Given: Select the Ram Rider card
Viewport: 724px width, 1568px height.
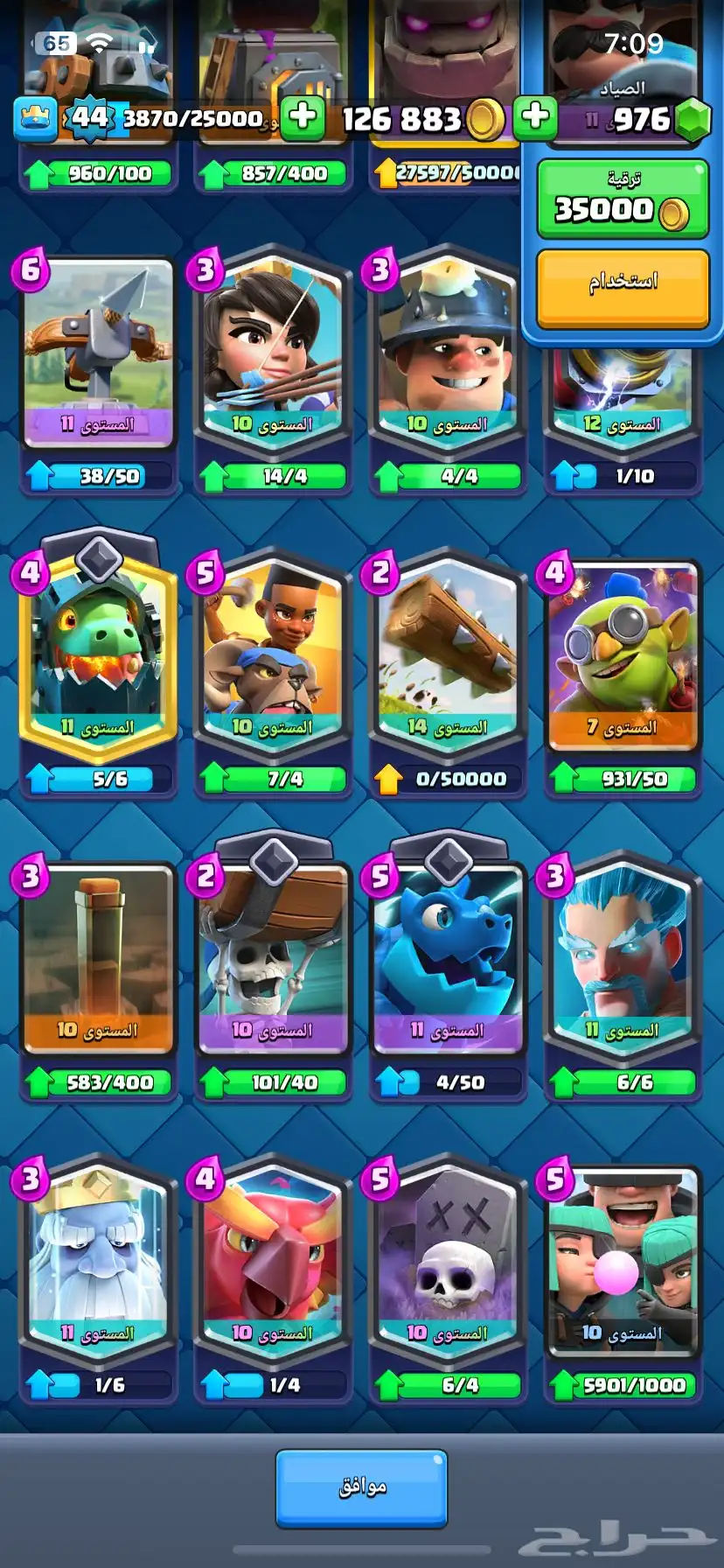Looking at the screenshot, I should point(273,652).
